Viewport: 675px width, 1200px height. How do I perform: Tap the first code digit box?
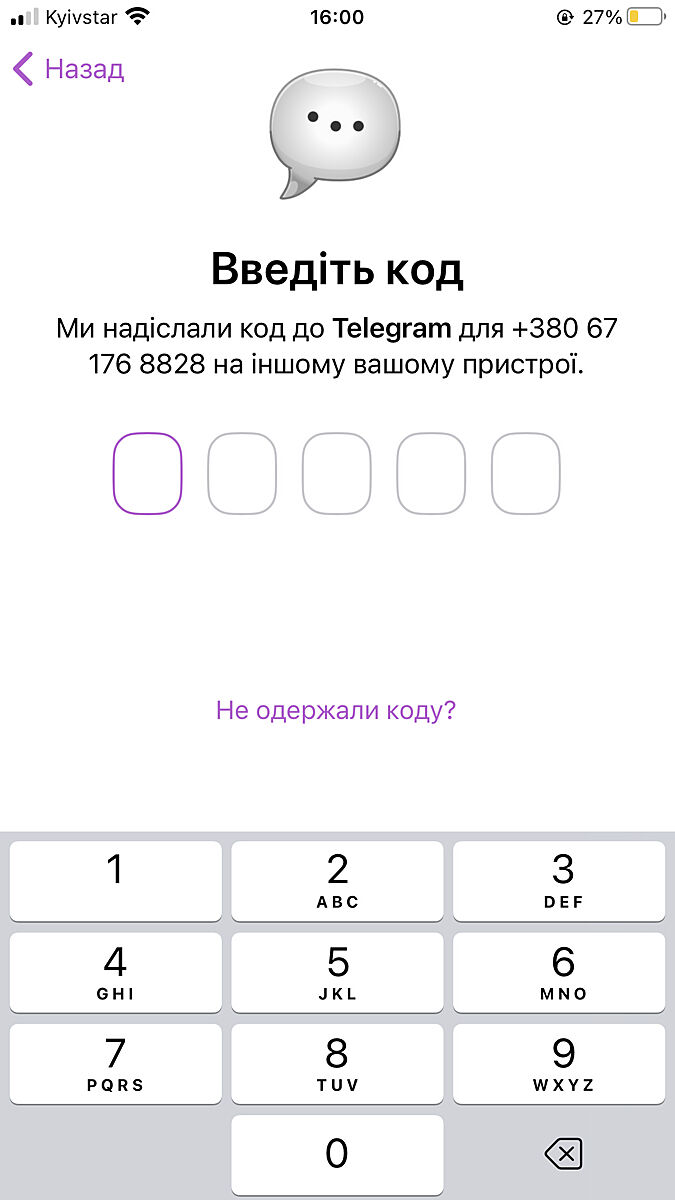click(147, 473)
